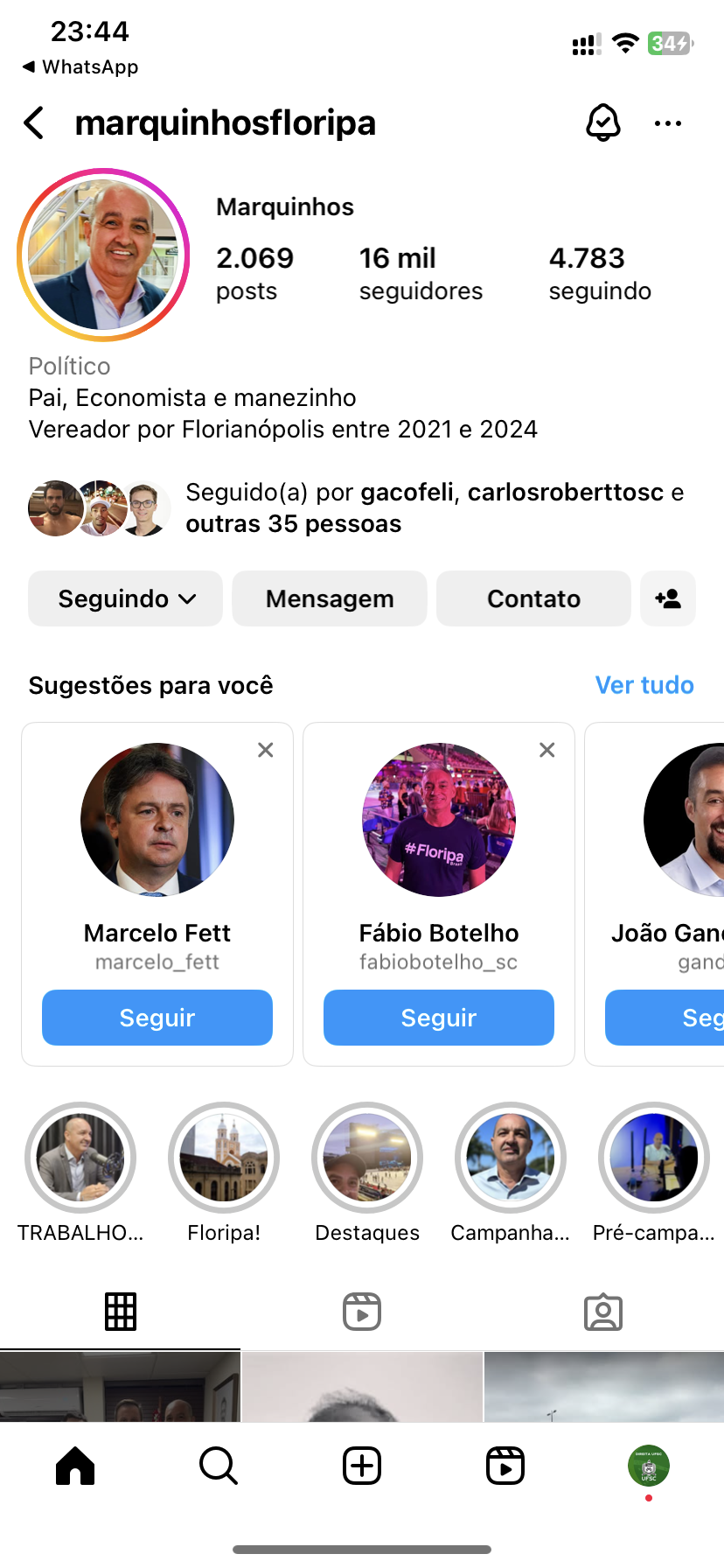Viewport: 724px width, 1568px height.
Task: Toggle the suggested accounts icon button
Action: (668, 598)
